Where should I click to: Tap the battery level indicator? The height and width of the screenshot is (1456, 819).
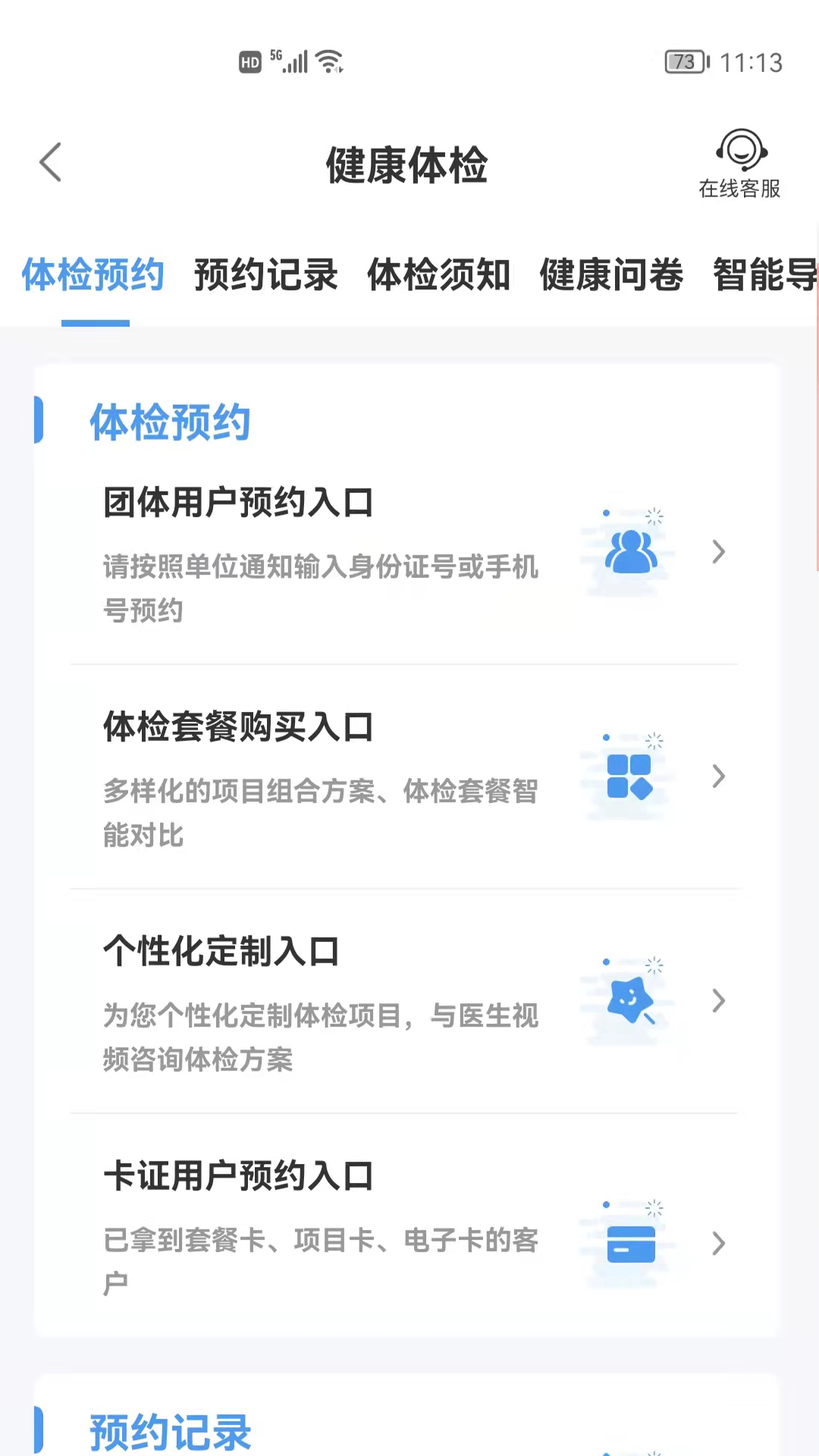click(685, 62)
